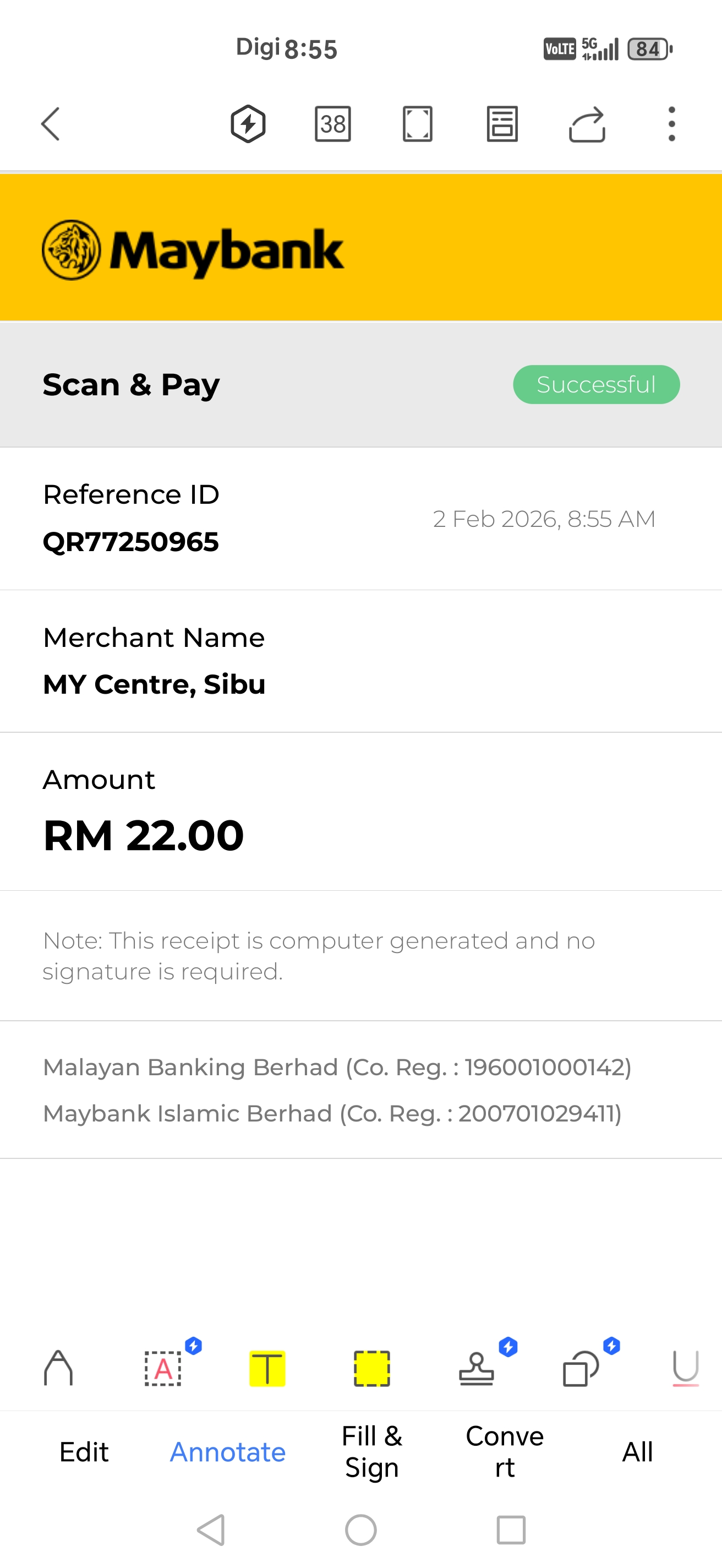Switch to the Fill & Sign tab
Screen dimensions: 722x1568
pyautogui.click(x=371, y=1452)
